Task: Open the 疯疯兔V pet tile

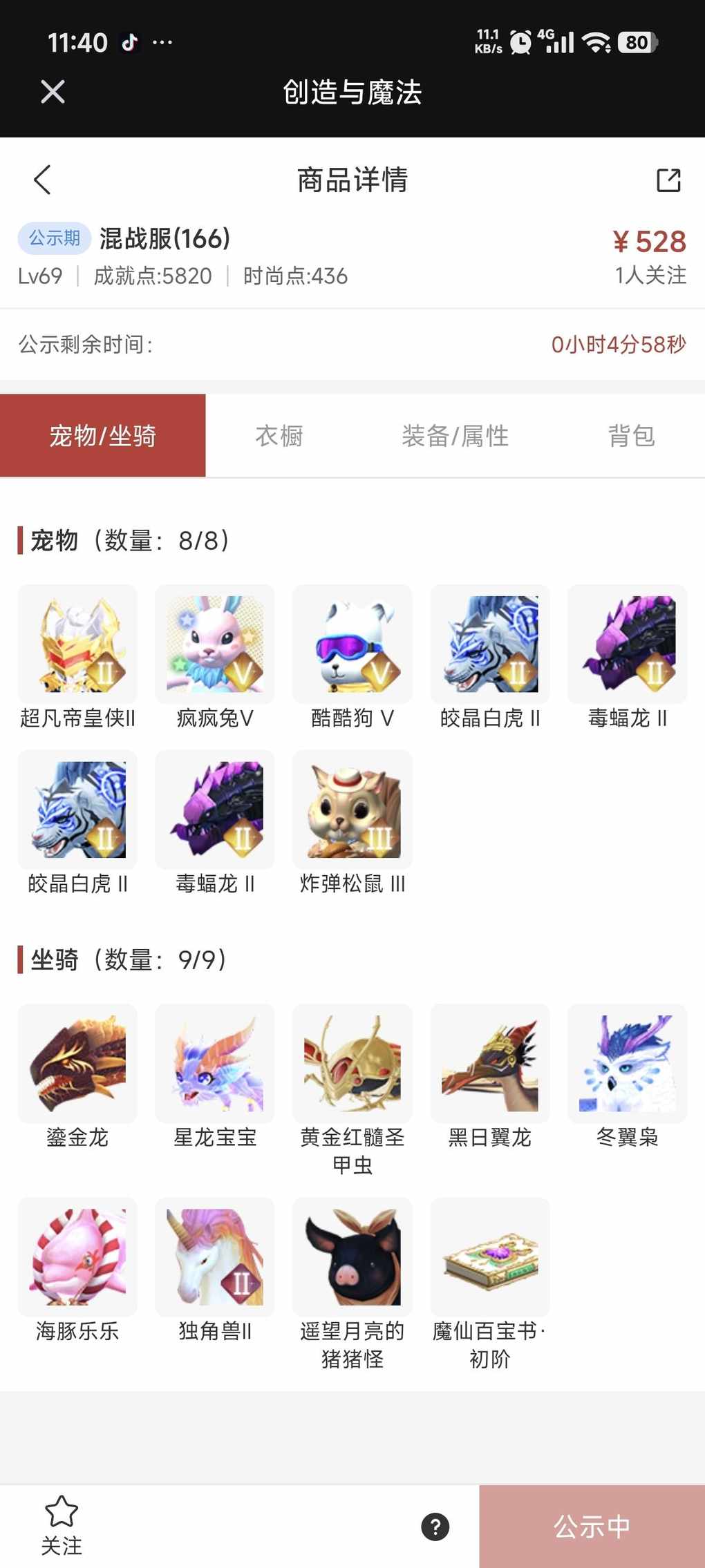Action: click(x=215, y=644)
